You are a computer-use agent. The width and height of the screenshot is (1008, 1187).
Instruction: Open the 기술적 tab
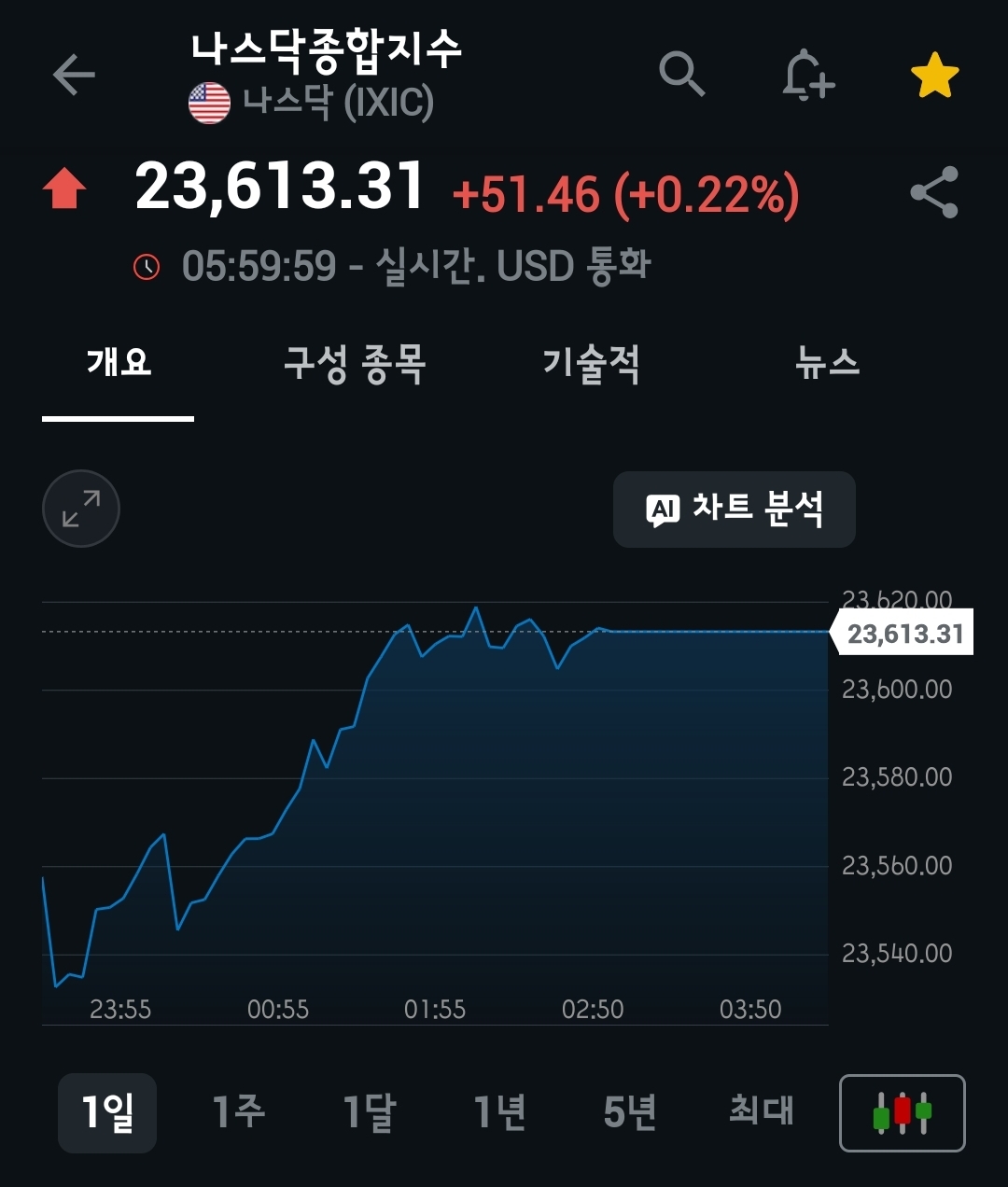pos(592,363)
